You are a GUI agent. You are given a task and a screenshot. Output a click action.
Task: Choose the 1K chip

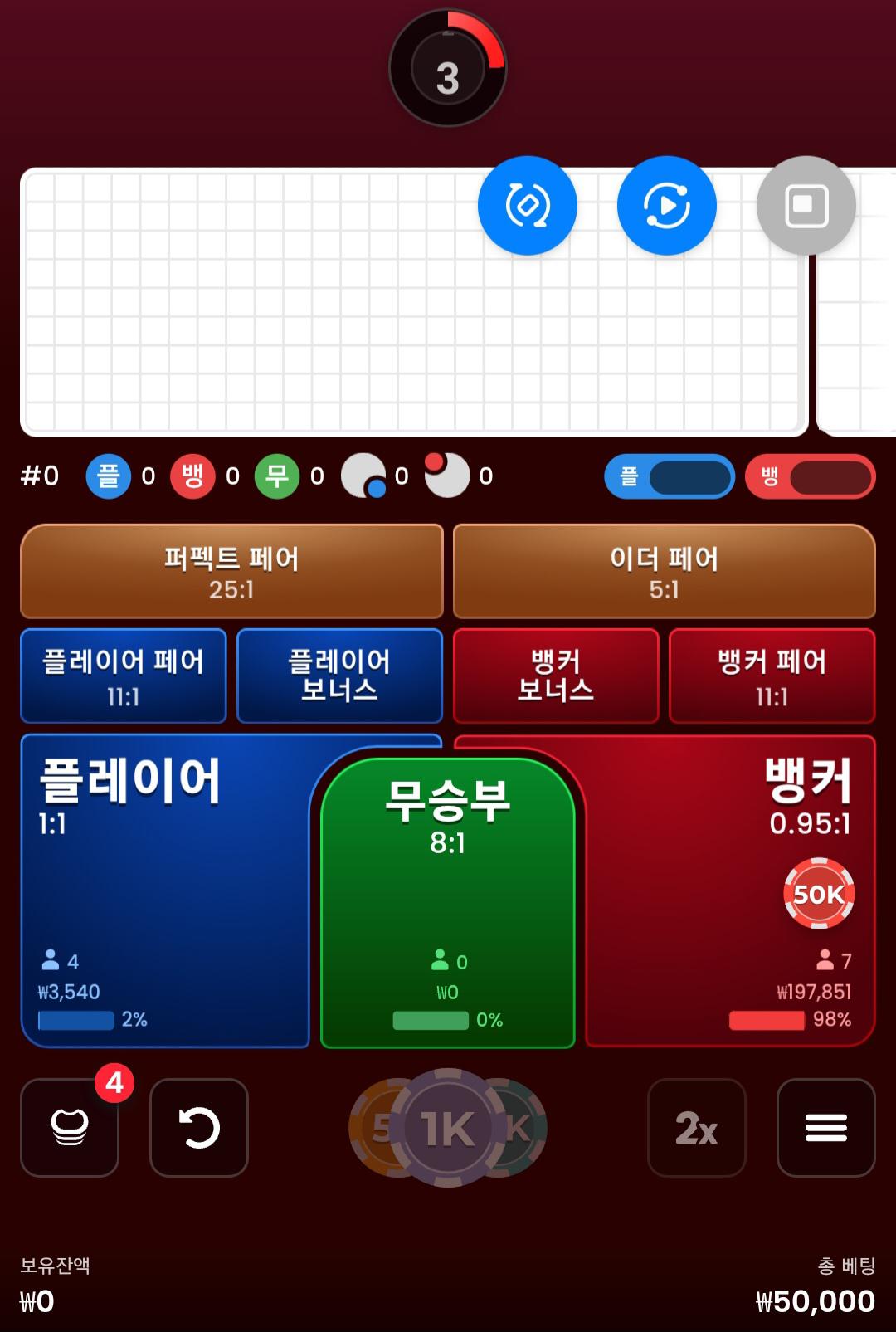click(447, 1127)
